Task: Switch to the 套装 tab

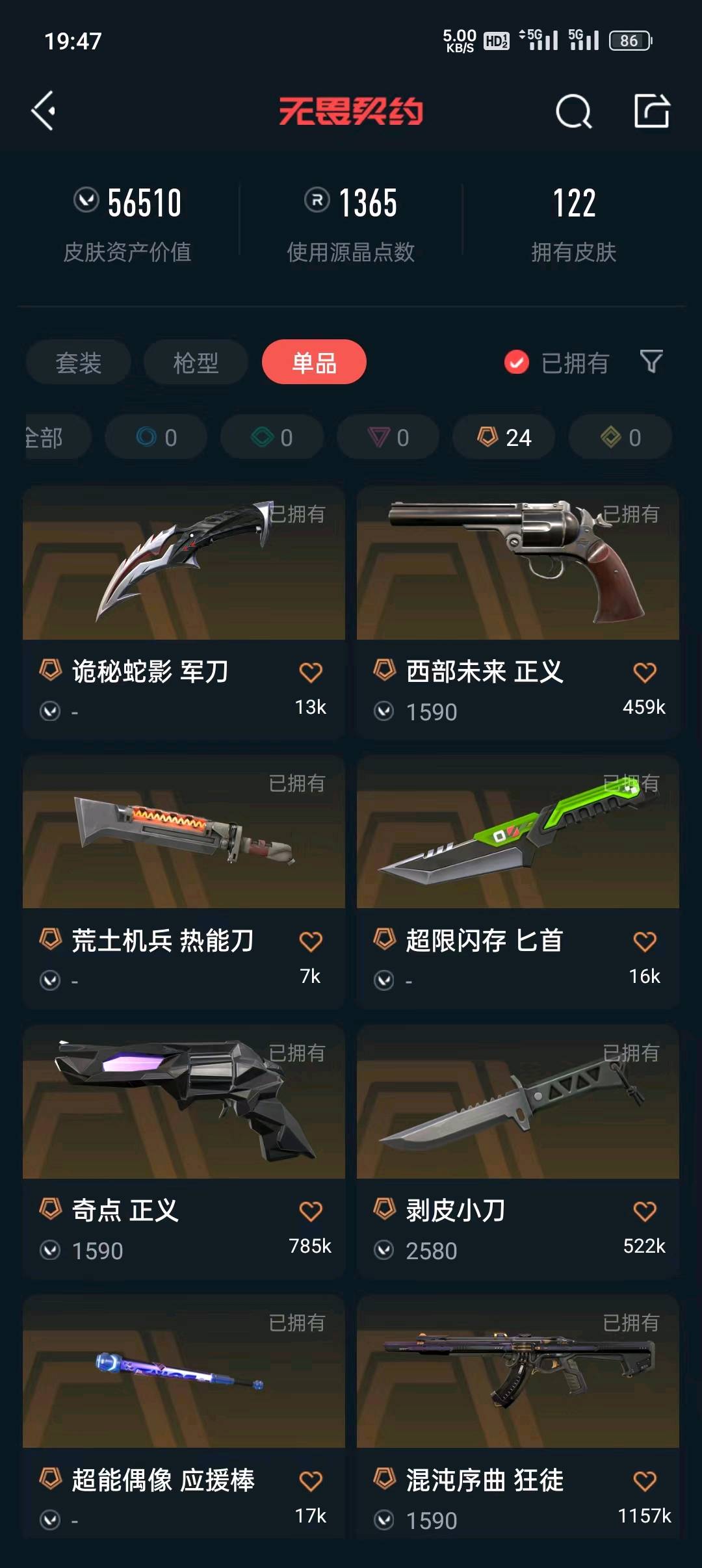Action: [x=79, y=362]
